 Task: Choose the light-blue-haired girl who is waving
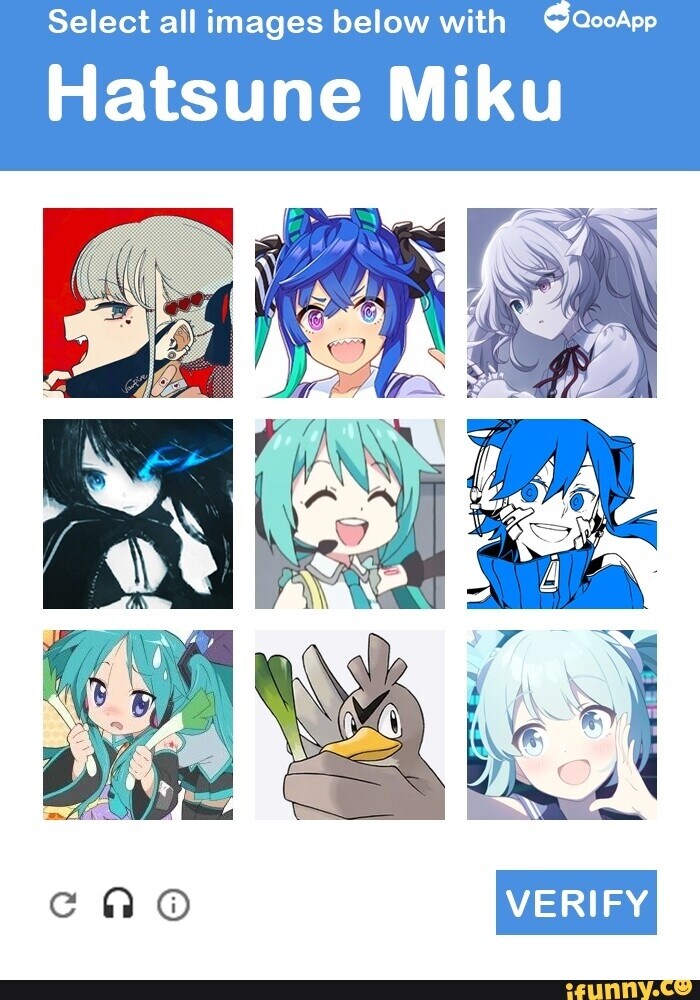tap(561, 725)
